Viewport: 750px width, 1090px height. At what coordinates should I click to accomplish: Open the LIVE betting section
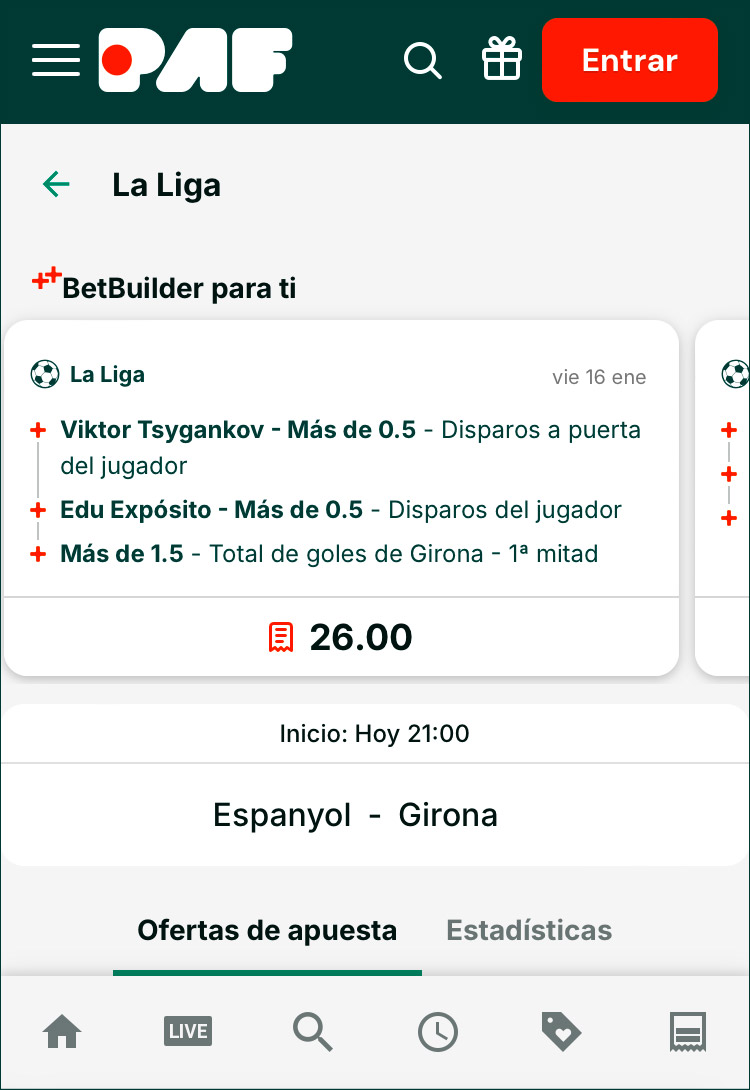point(188,1031)
